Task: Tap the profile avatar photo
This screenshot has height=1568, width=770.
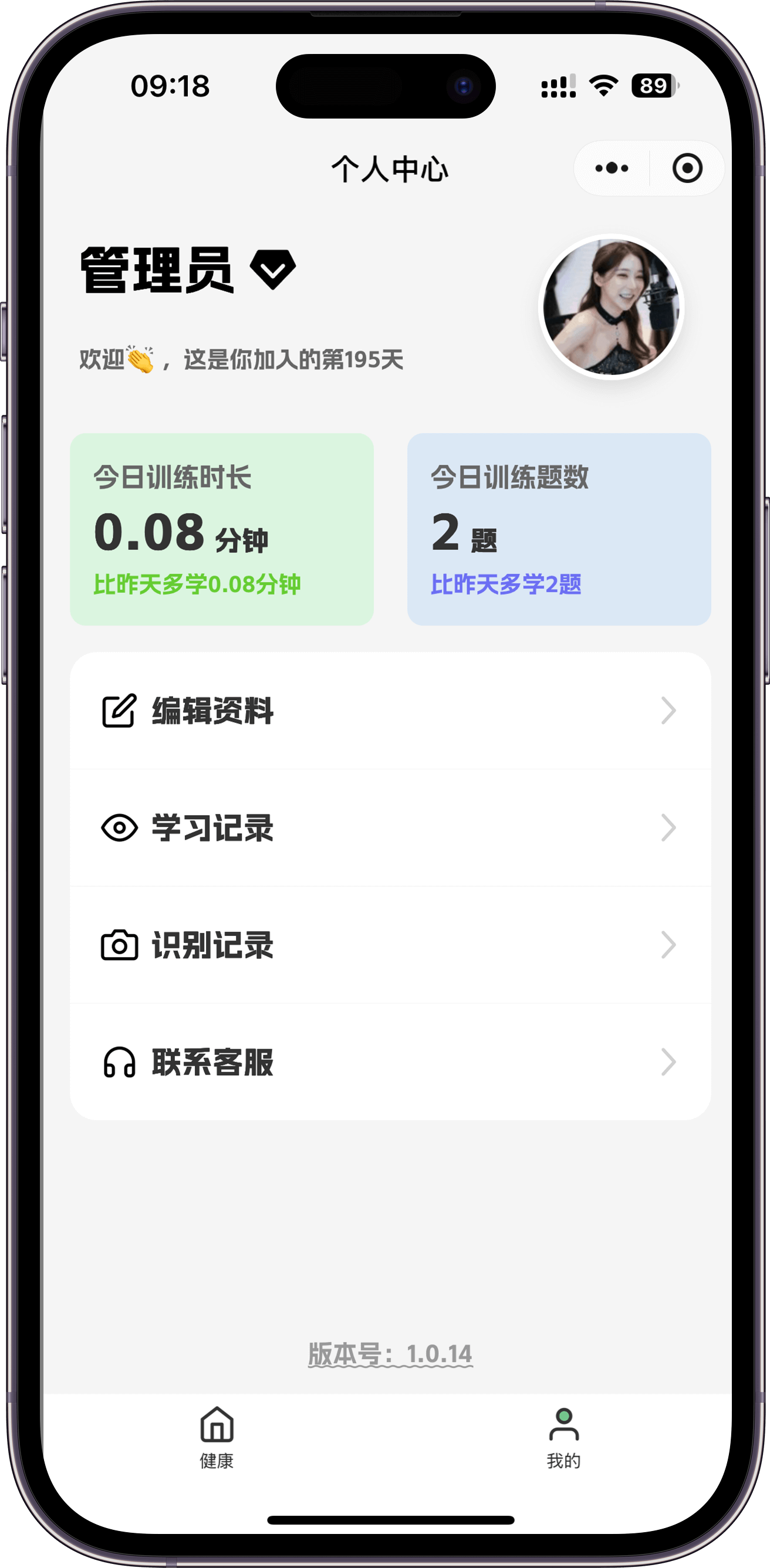Action: (611, 307)
